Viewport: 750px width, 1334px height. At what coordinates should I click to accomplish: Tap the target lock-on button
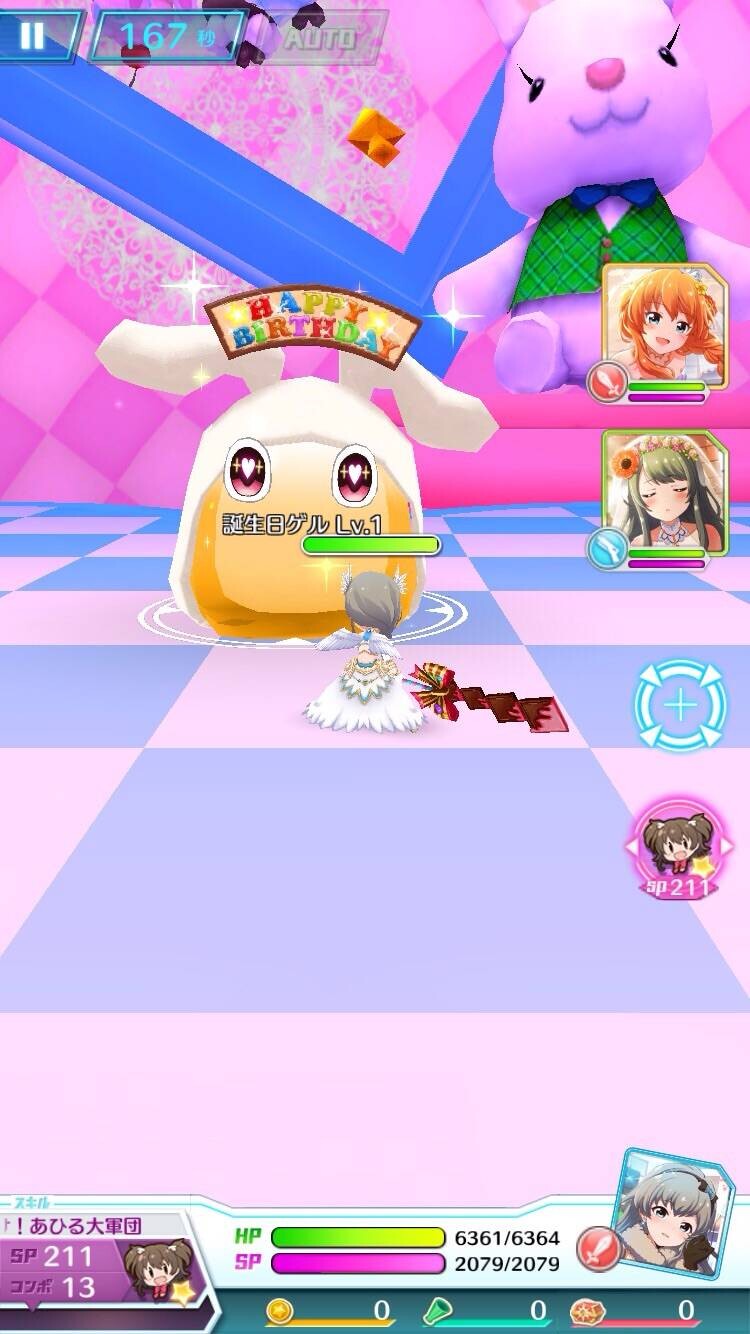coord(680,706)
